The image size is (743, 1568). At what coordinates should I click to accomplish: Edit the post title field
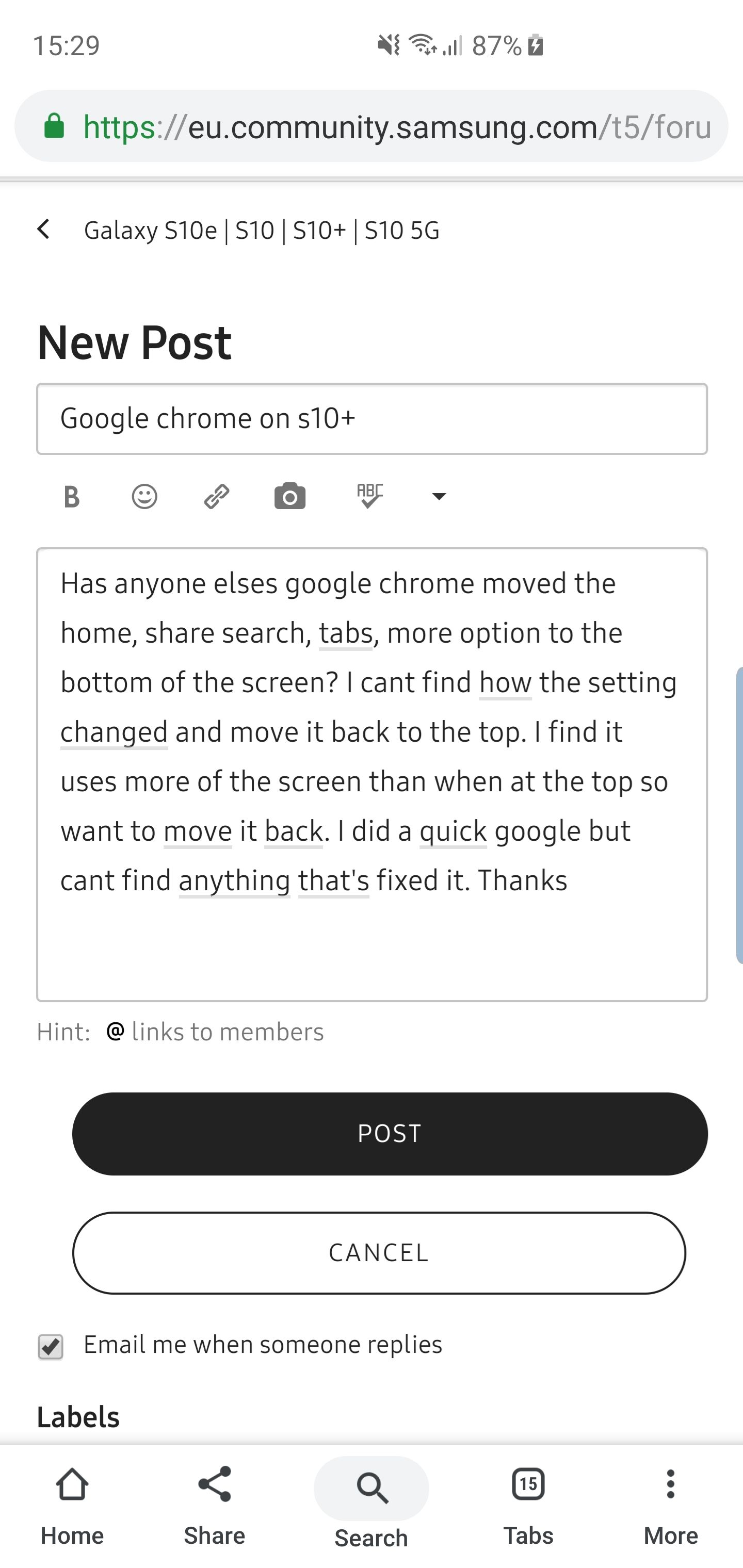(x=372, y=419)
